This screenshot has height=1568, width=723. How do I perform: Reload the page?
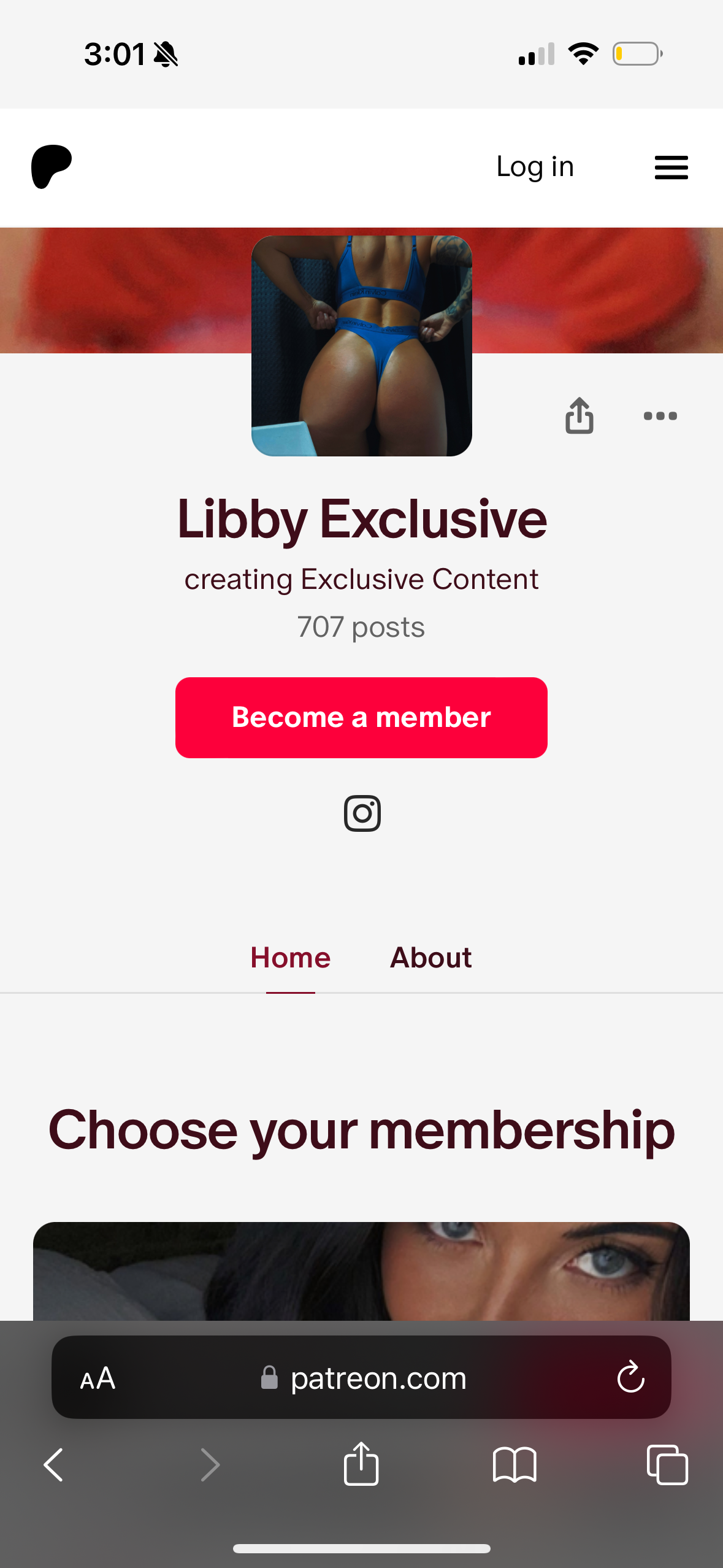[x=630, y=1377]
